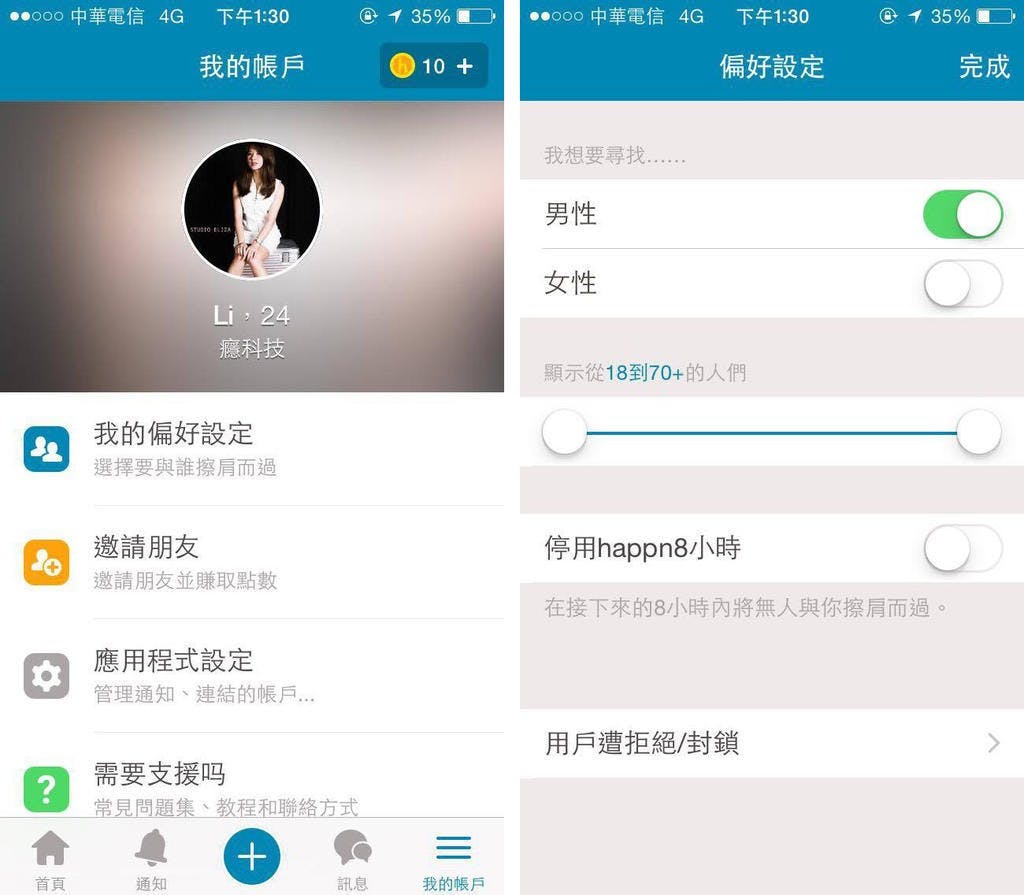Tap the round plus button in tab bar
1024x895 pixels.
tap(252, 856)
